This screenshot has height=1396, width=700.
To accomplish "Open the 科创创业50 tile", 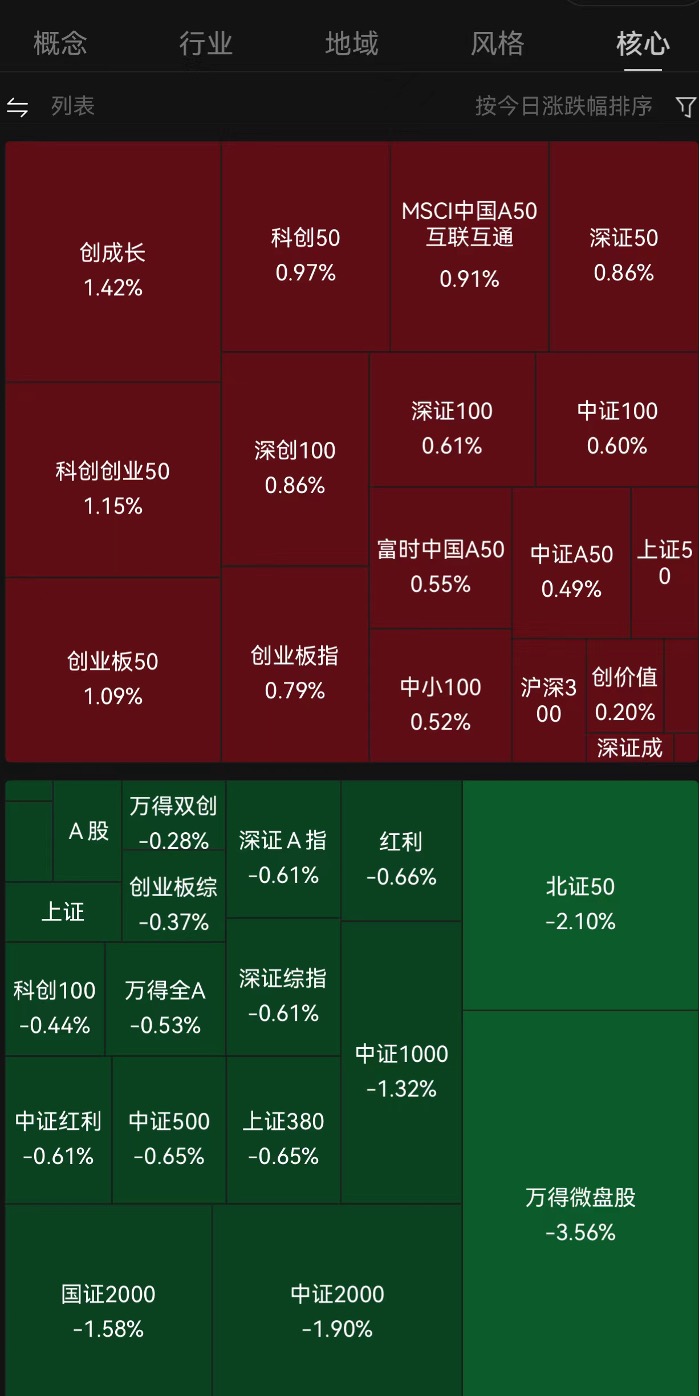I will click(113, 480).
